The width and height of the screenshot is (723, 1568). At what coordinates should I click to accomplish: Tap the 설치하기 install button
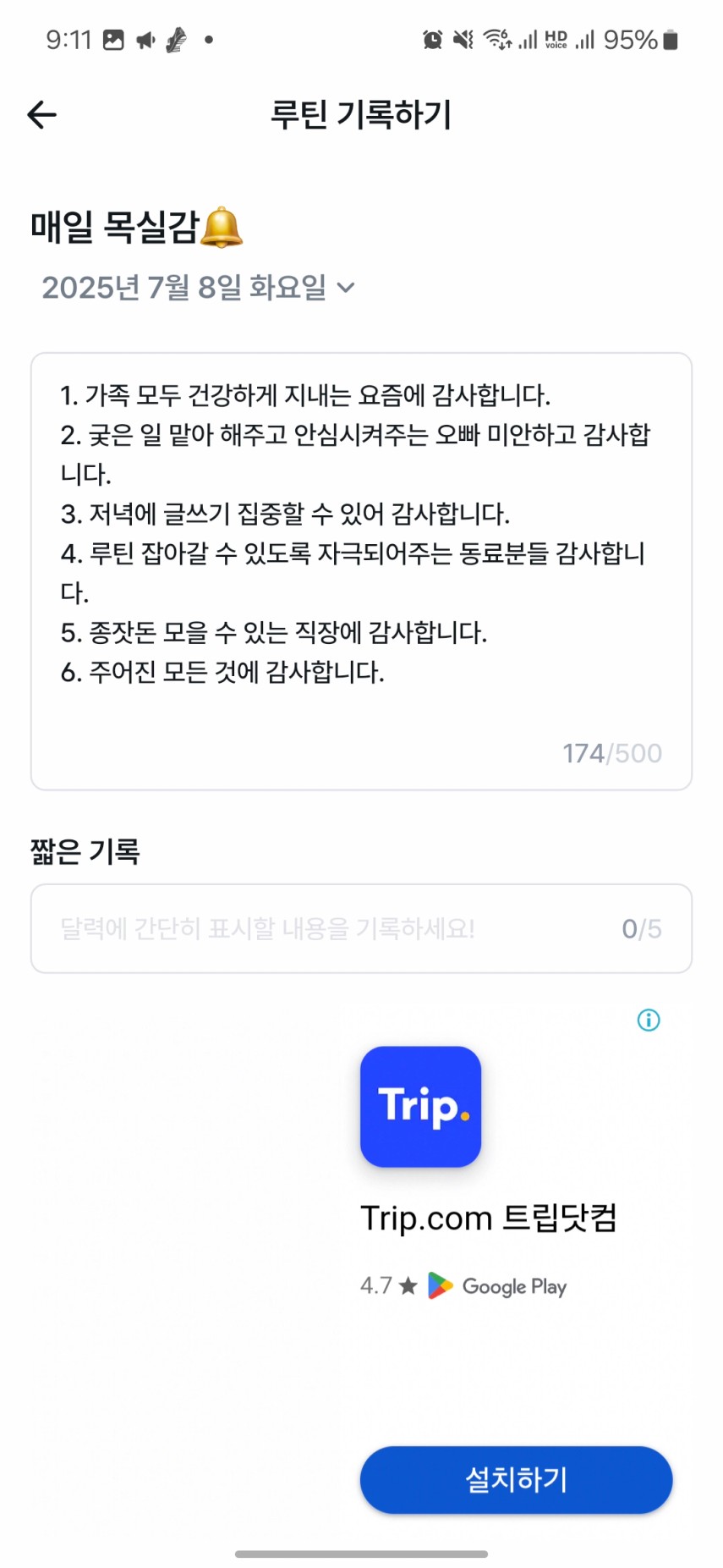click(516, 1479)
